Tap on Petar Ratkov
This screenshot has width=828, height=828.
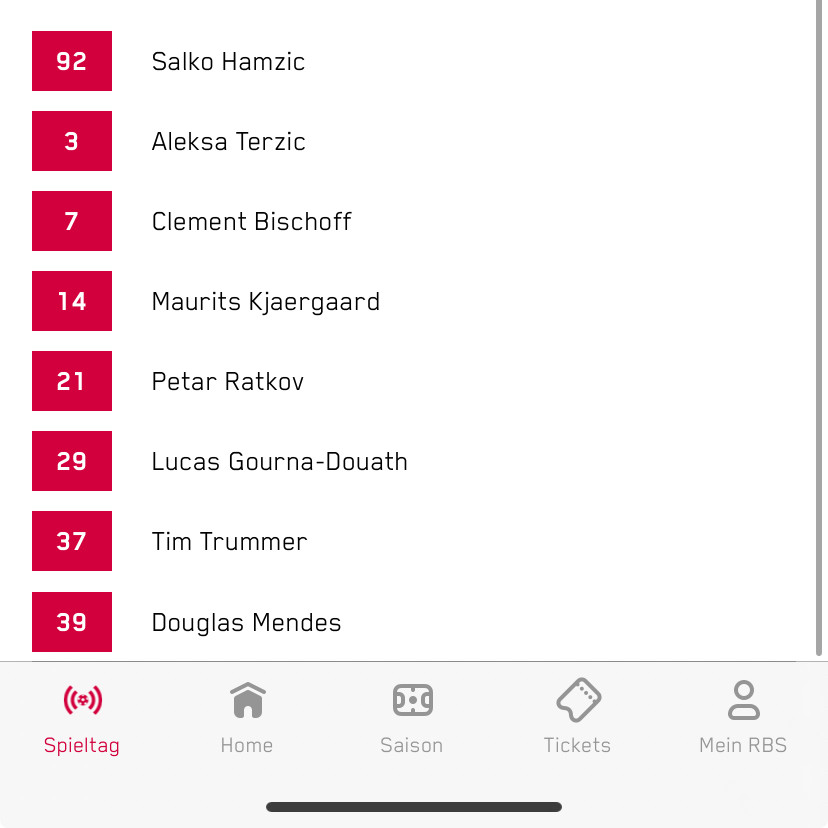point(227,382)
